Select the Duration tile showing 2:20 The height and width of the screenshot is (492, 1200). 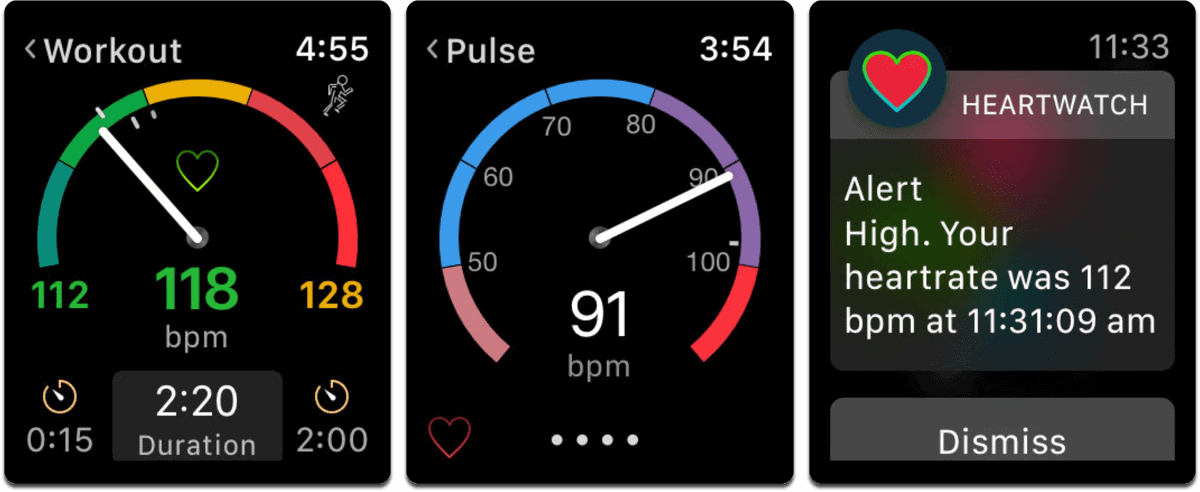(196, 416)
